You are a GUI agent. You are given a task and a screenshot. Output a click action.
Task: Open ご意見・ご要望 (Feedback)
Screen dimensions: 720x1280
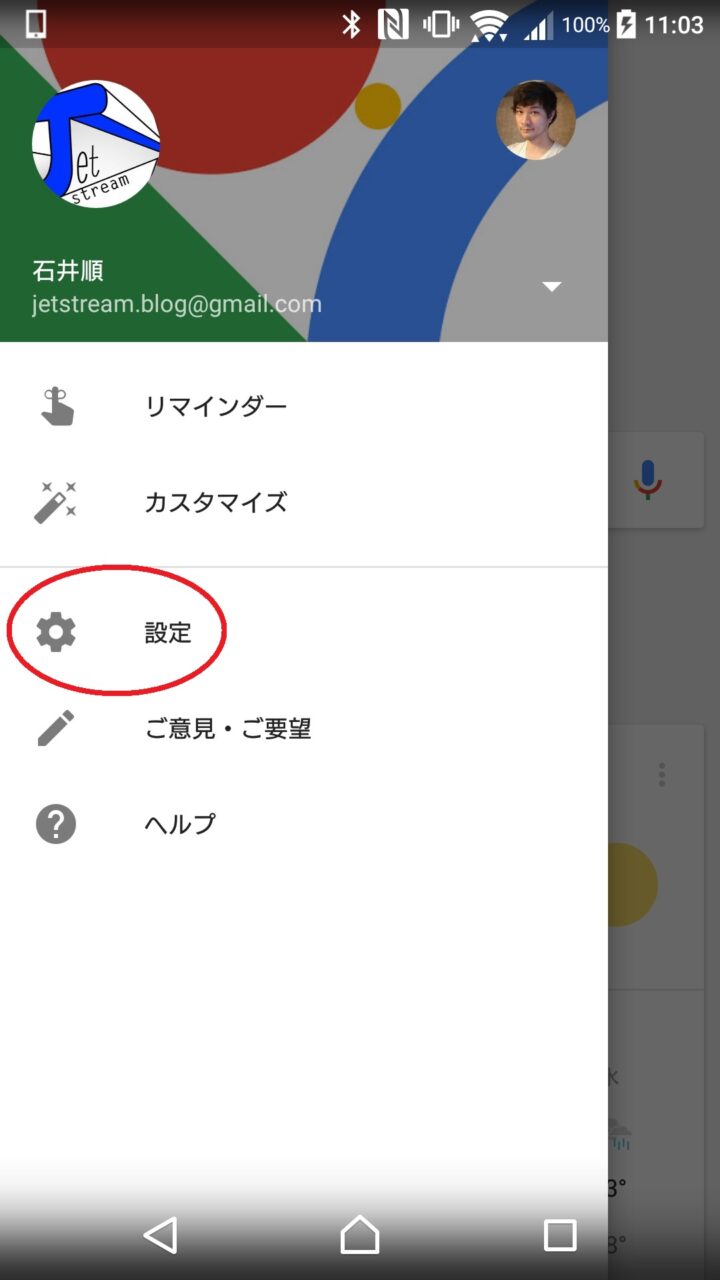[227, 728]
